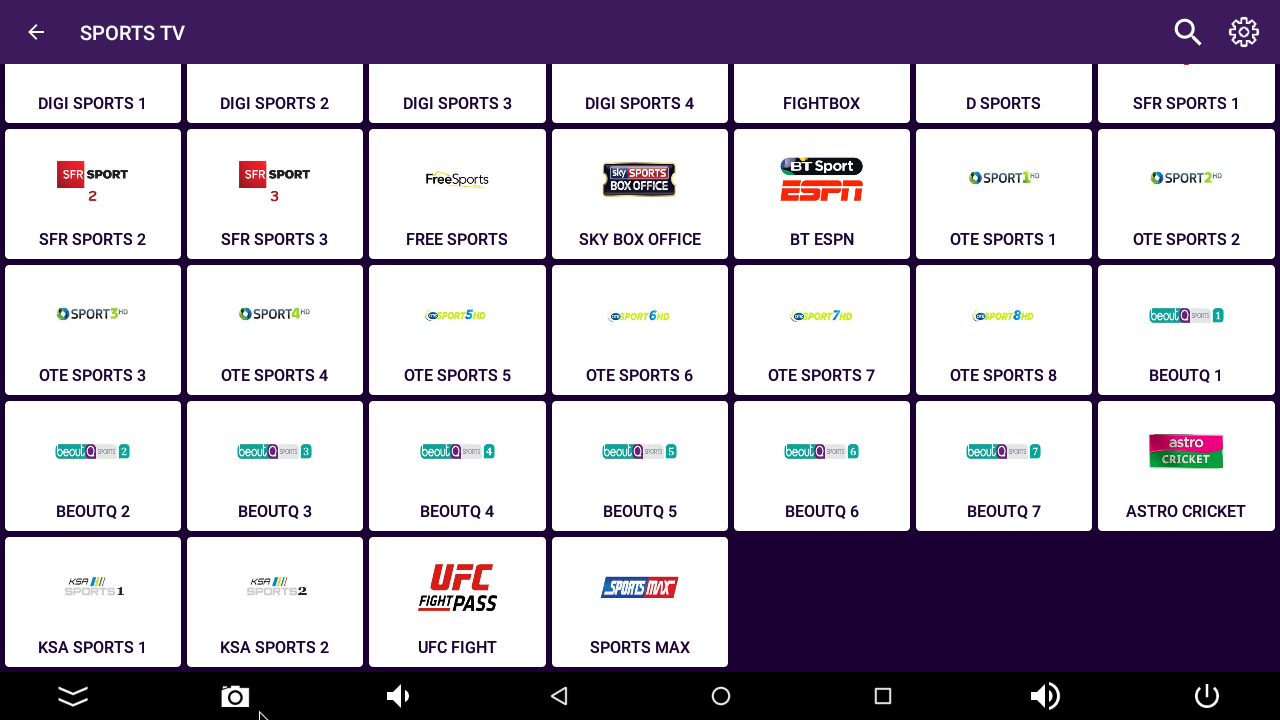Open the SPORTS MAX channel
Viewport: 1280px width, 720px height.
[639, 602]
